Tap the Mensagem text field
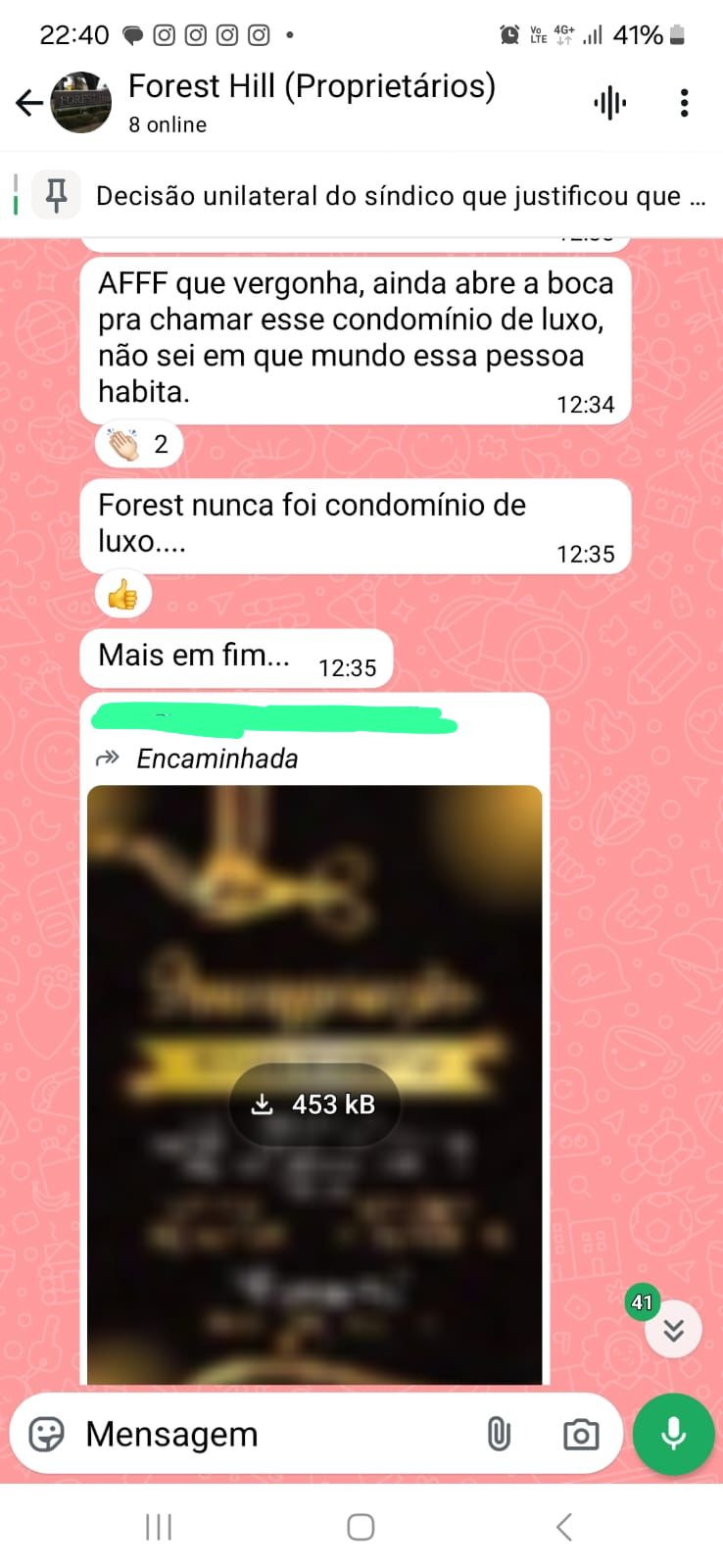Screen dimensions: 723x1568 [x=274, y=1434]
